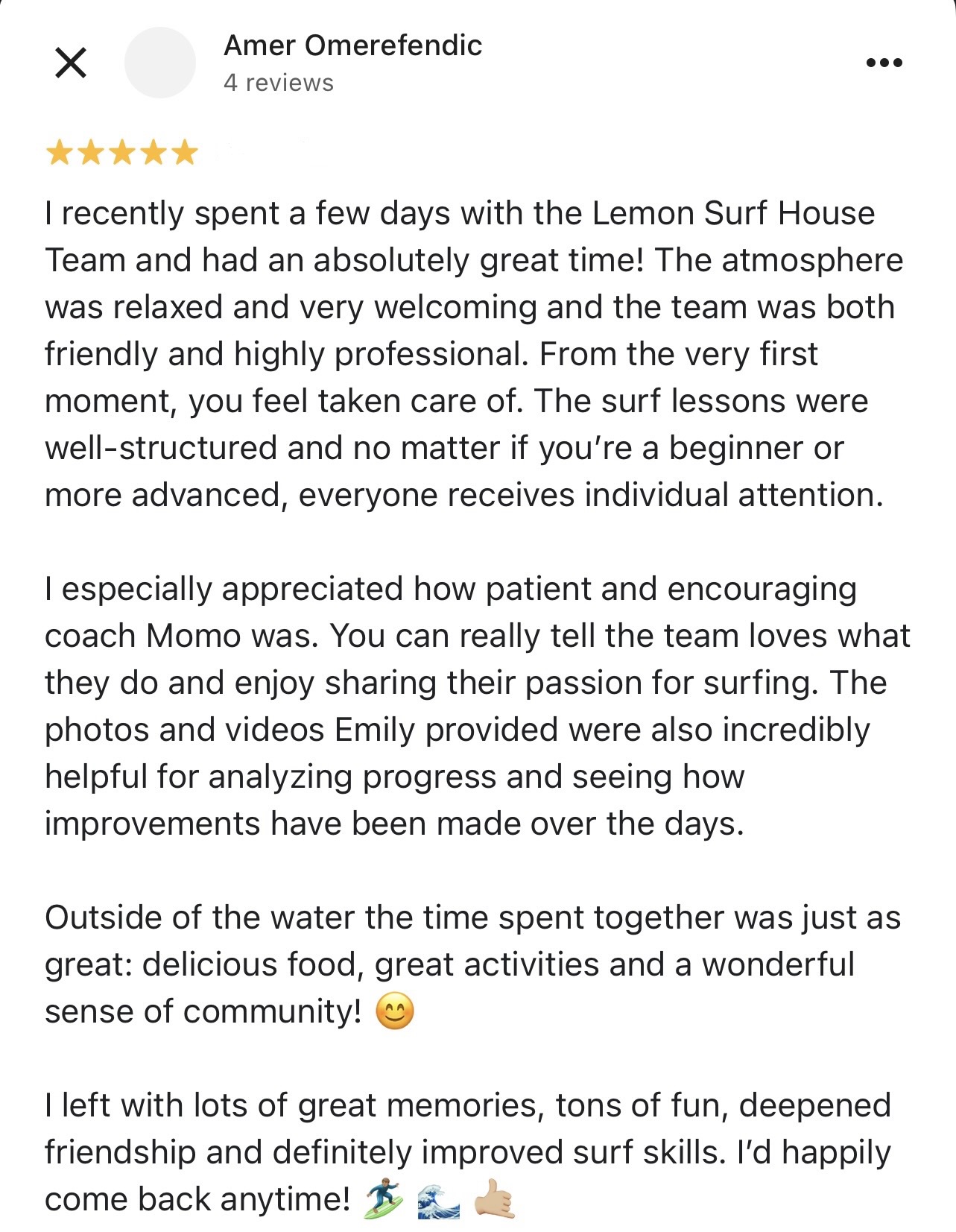Open the three-dot overflow menu
The width and height of the screenshot is (956, 1232).
[884, 63]
